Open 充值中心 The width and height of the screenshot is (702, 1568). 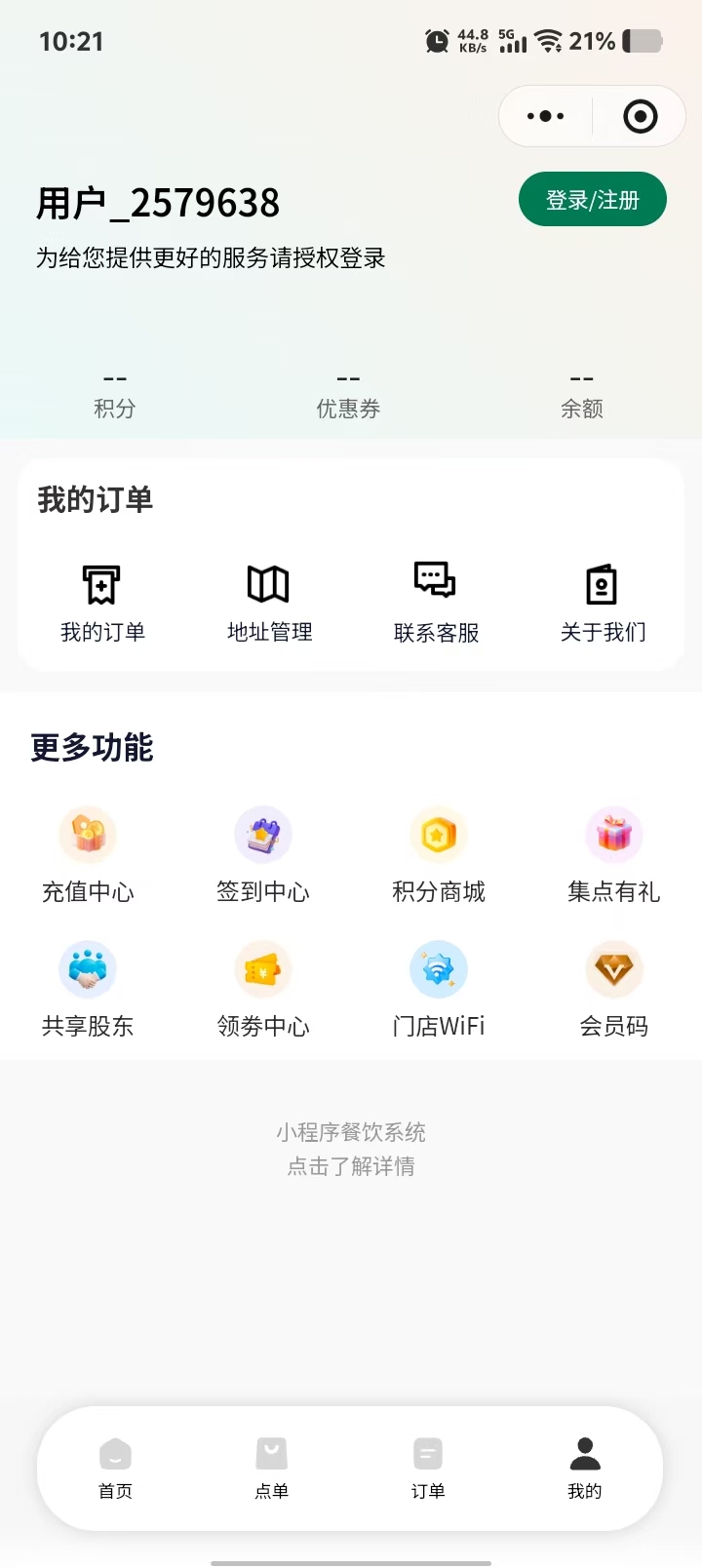[x=88, y=855]
